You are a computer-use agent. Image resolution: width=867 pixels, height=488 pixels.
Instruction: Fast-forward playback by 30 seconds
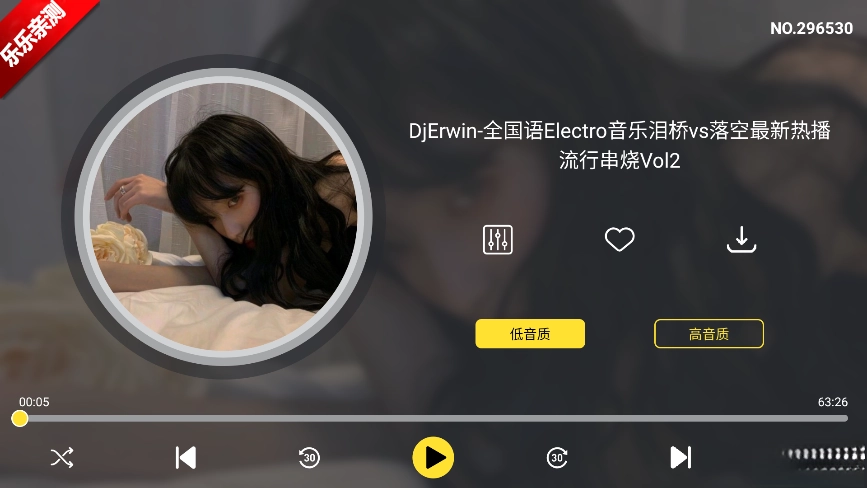pos(557,458)
